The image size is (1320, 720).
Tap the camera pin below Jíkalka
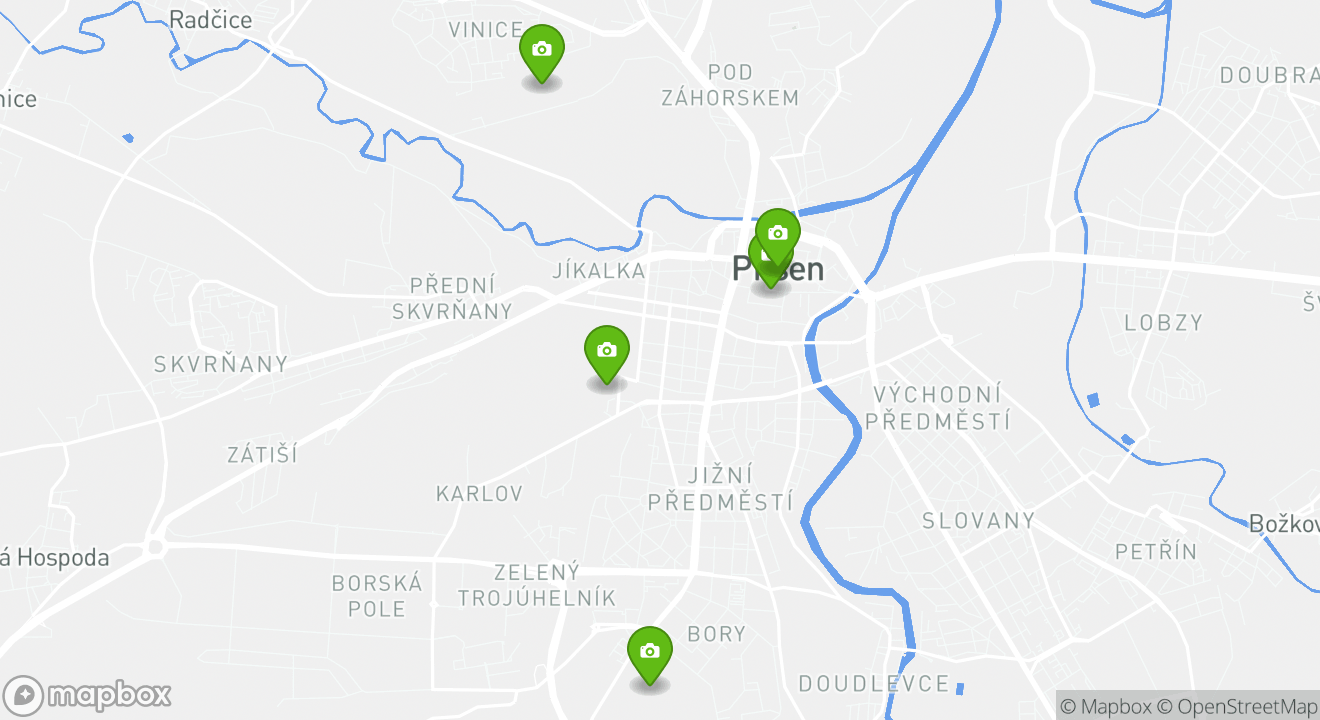606,352
